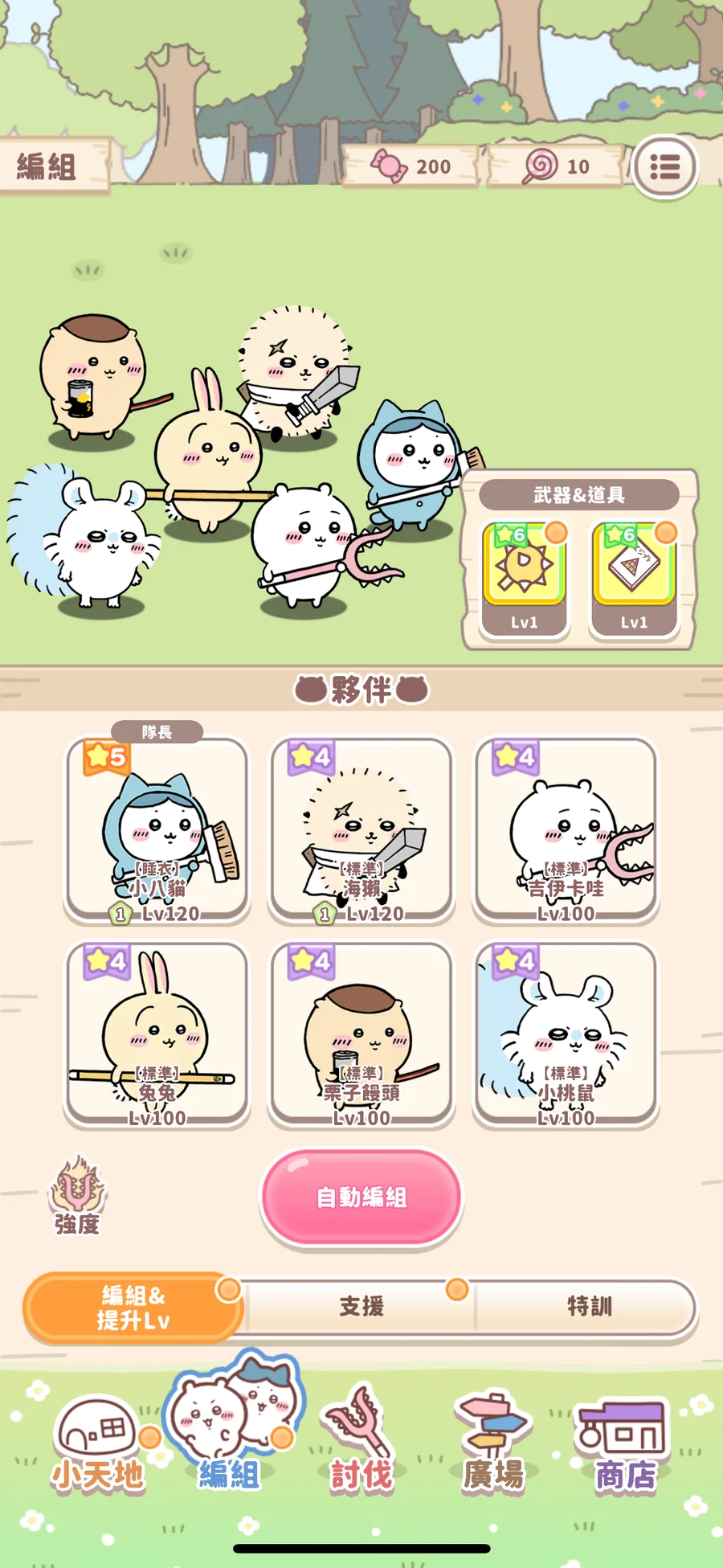Switch to the 特訓 tab
Viewport: 723px width, 1568px height.
point(589,1307)
